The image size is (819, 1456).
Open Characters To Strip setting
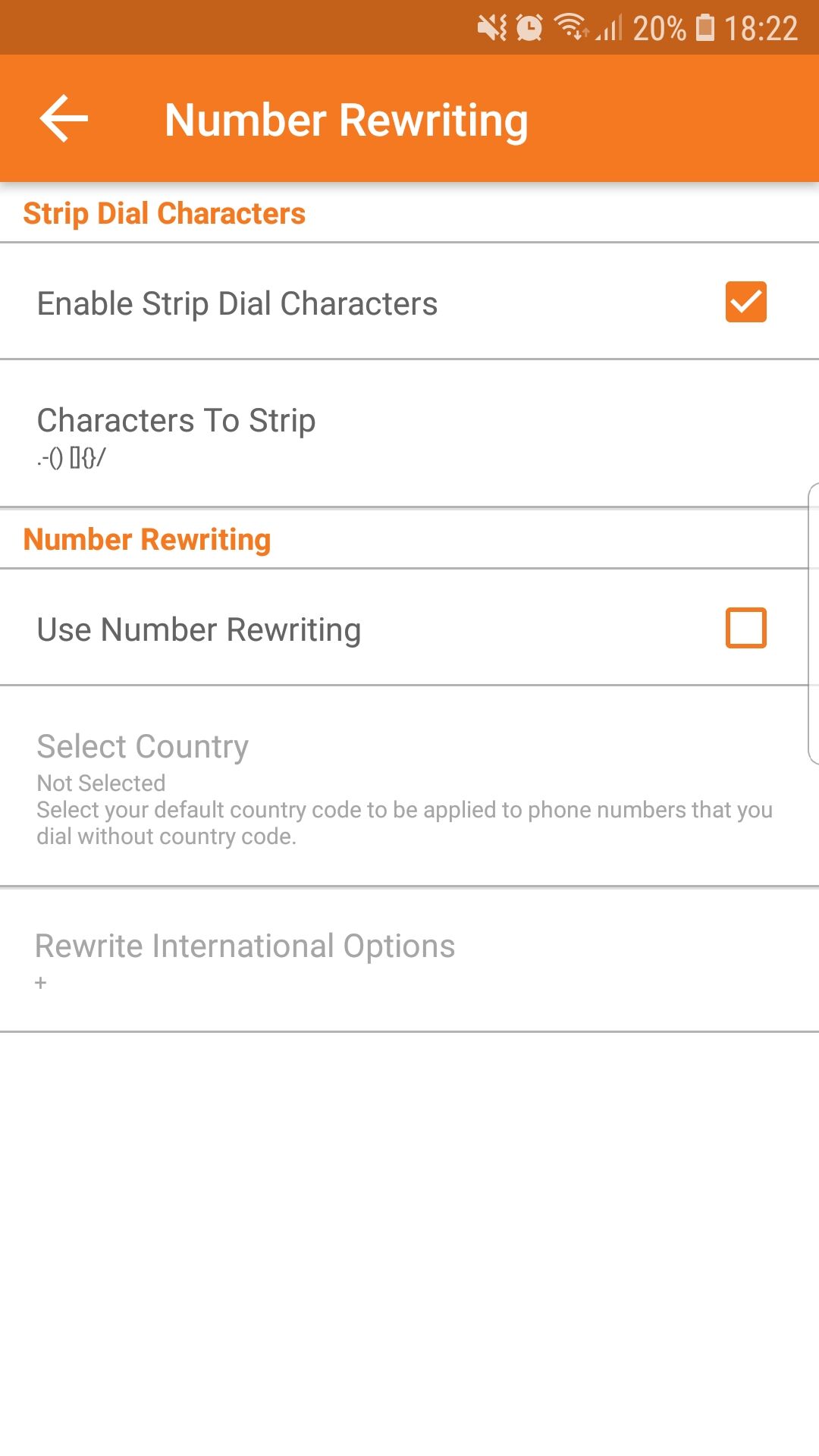click(409, 434)
